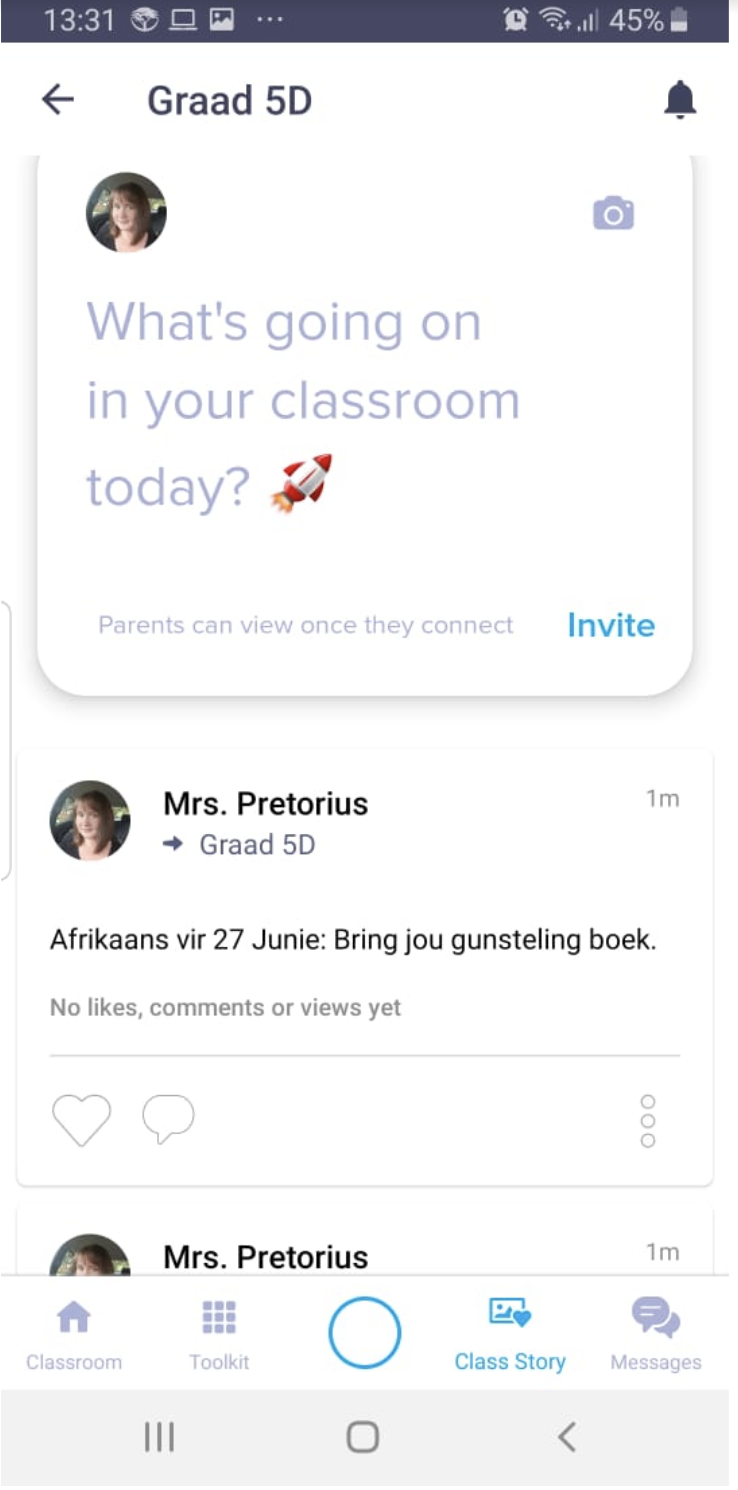Tap the system home button
The image size is (738, 1490).
363,1437
